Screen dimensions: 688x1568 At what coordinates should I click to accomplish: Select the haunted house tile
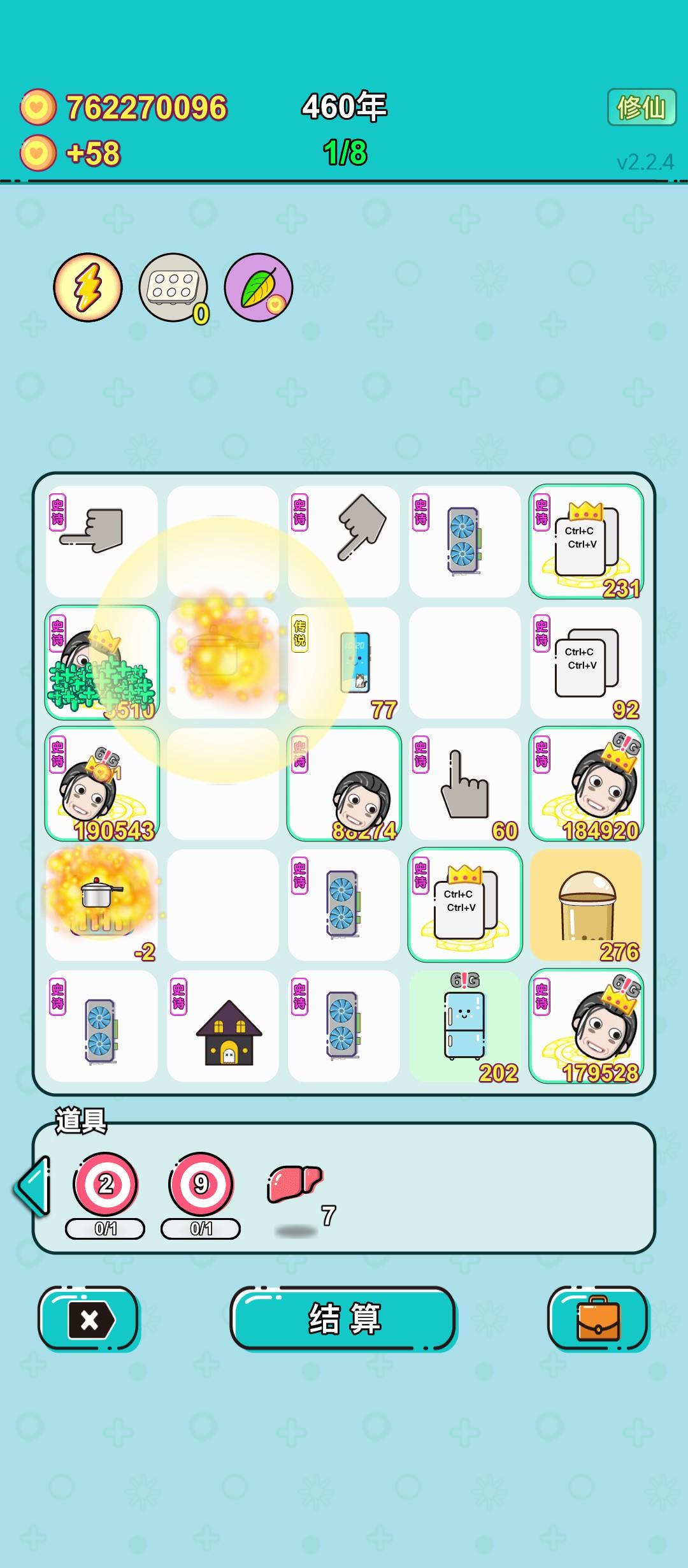coord(222,1026)
